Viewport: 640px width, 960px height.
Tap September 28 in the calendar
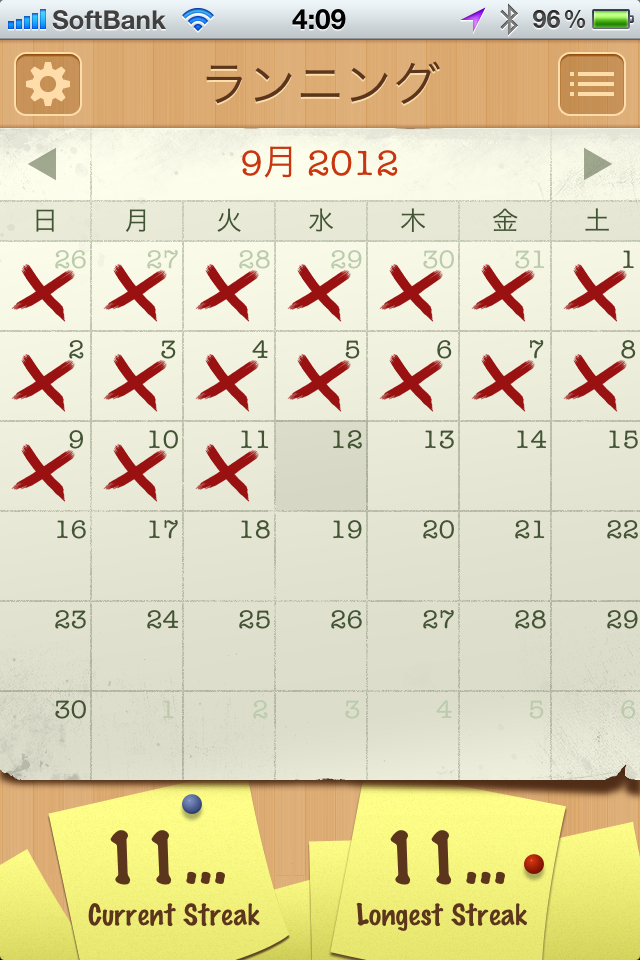(x=505, y=646)
